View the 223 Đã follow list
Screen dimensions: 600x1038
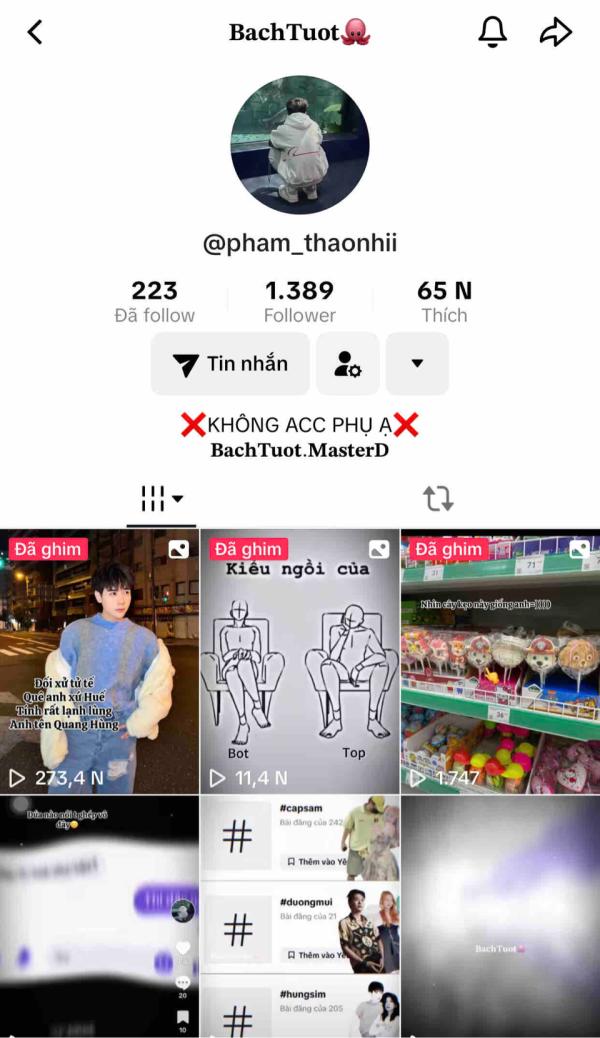coord(154,301)
